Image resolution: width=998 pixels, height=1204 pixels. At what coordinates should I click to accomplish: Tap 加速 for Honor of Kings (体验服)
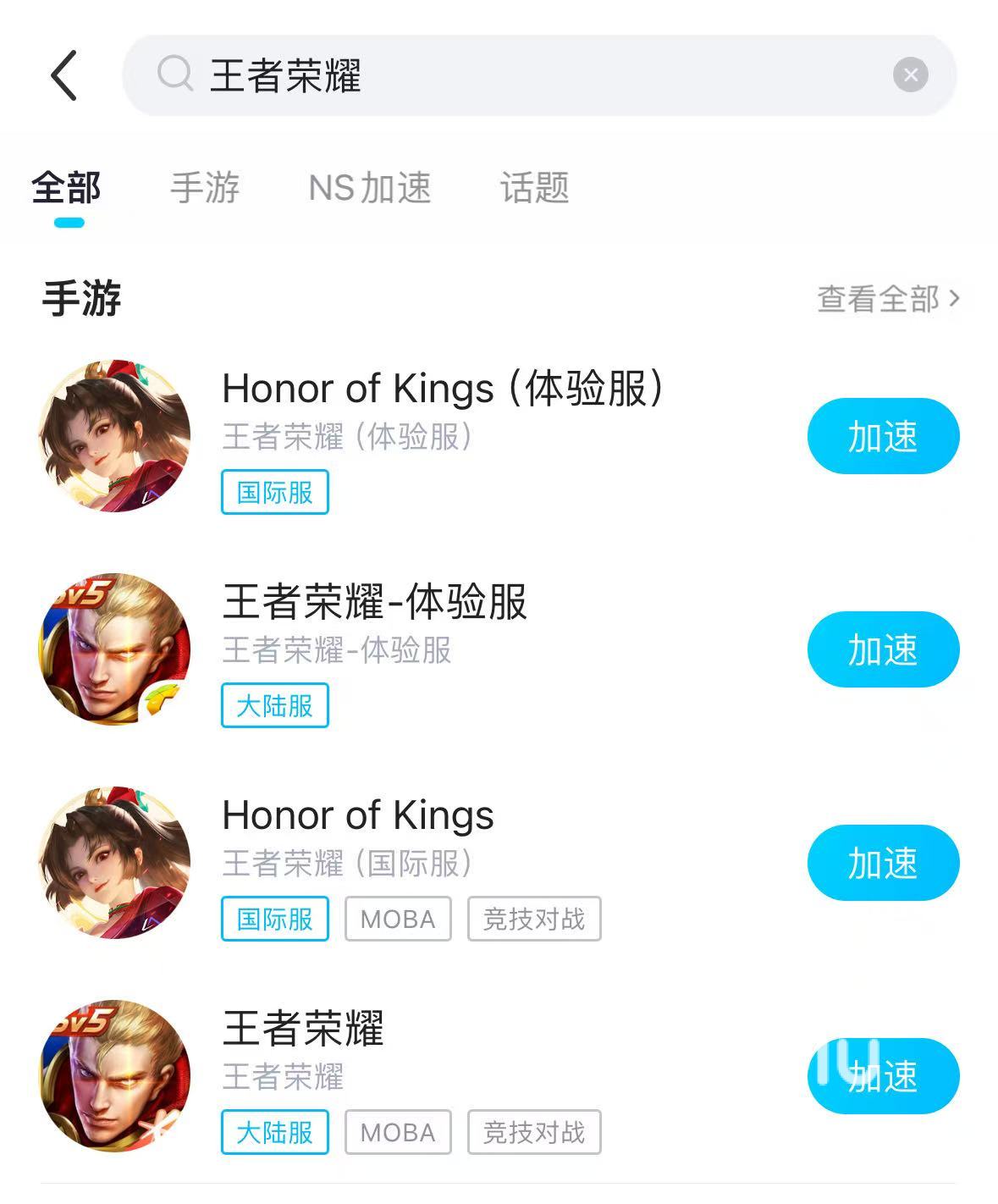pyautogui.click(x=883, y=436)
